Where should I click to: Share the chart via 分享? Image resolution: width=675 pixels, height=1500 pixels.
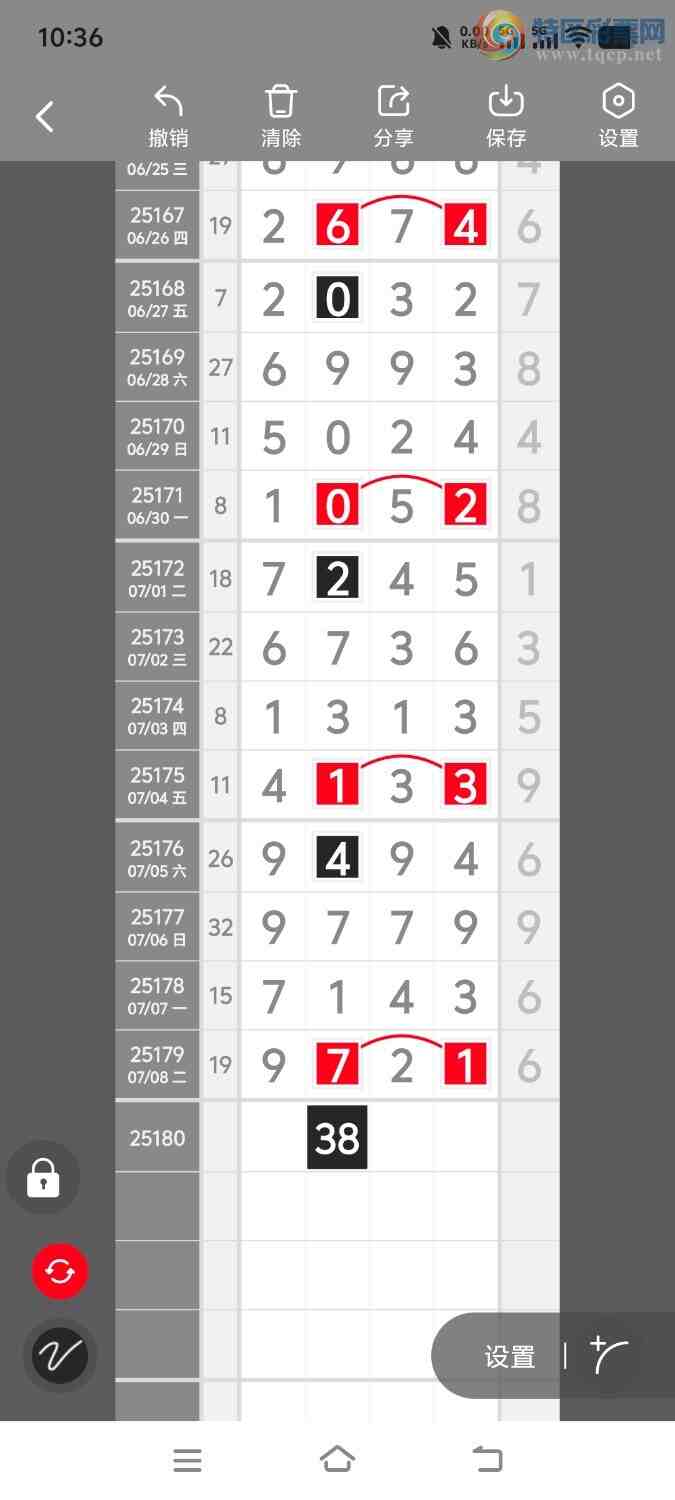[x=394, y=117]
